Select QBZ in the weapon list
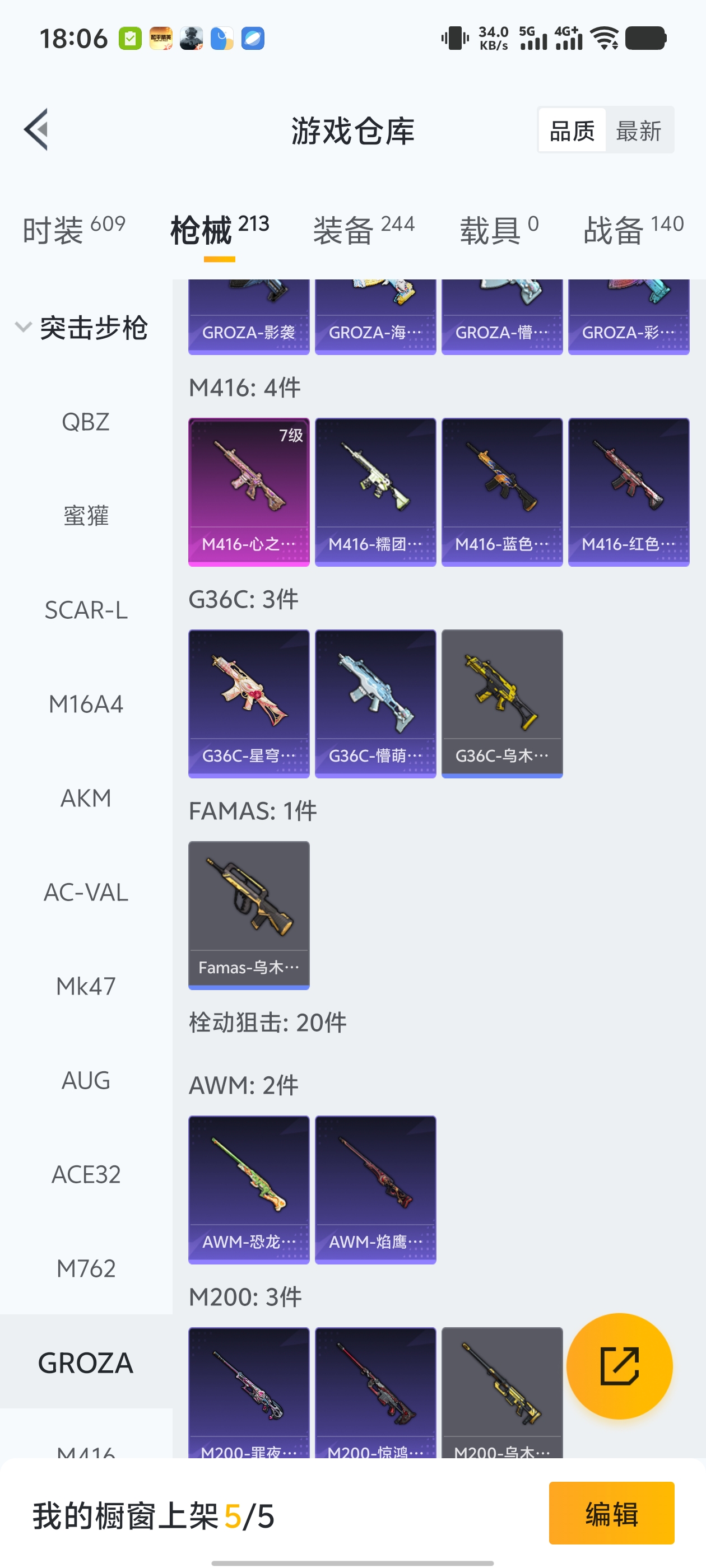 (86, 422)
